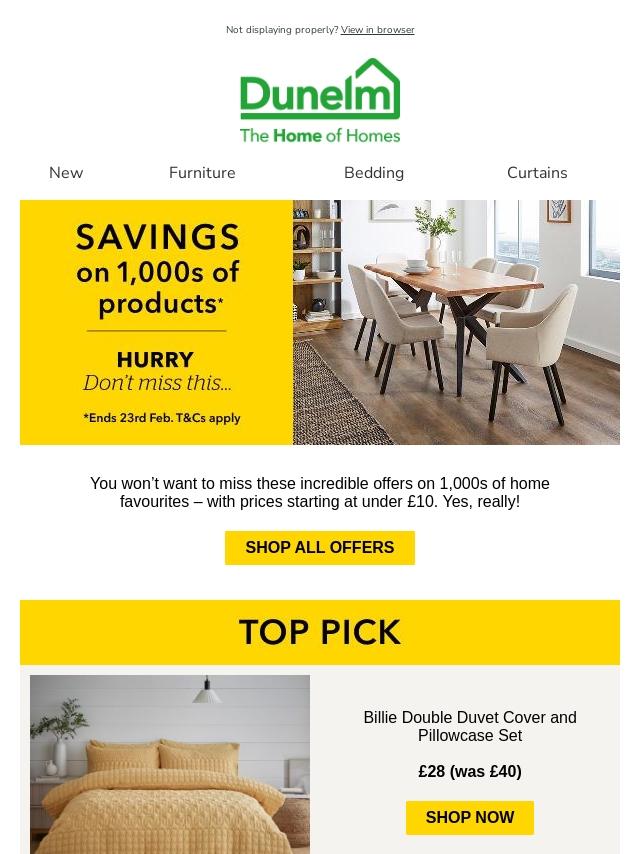The width and height of the screenshot is (640, 854).
Task: Go to the Furniture category
Action: (202, 173)
